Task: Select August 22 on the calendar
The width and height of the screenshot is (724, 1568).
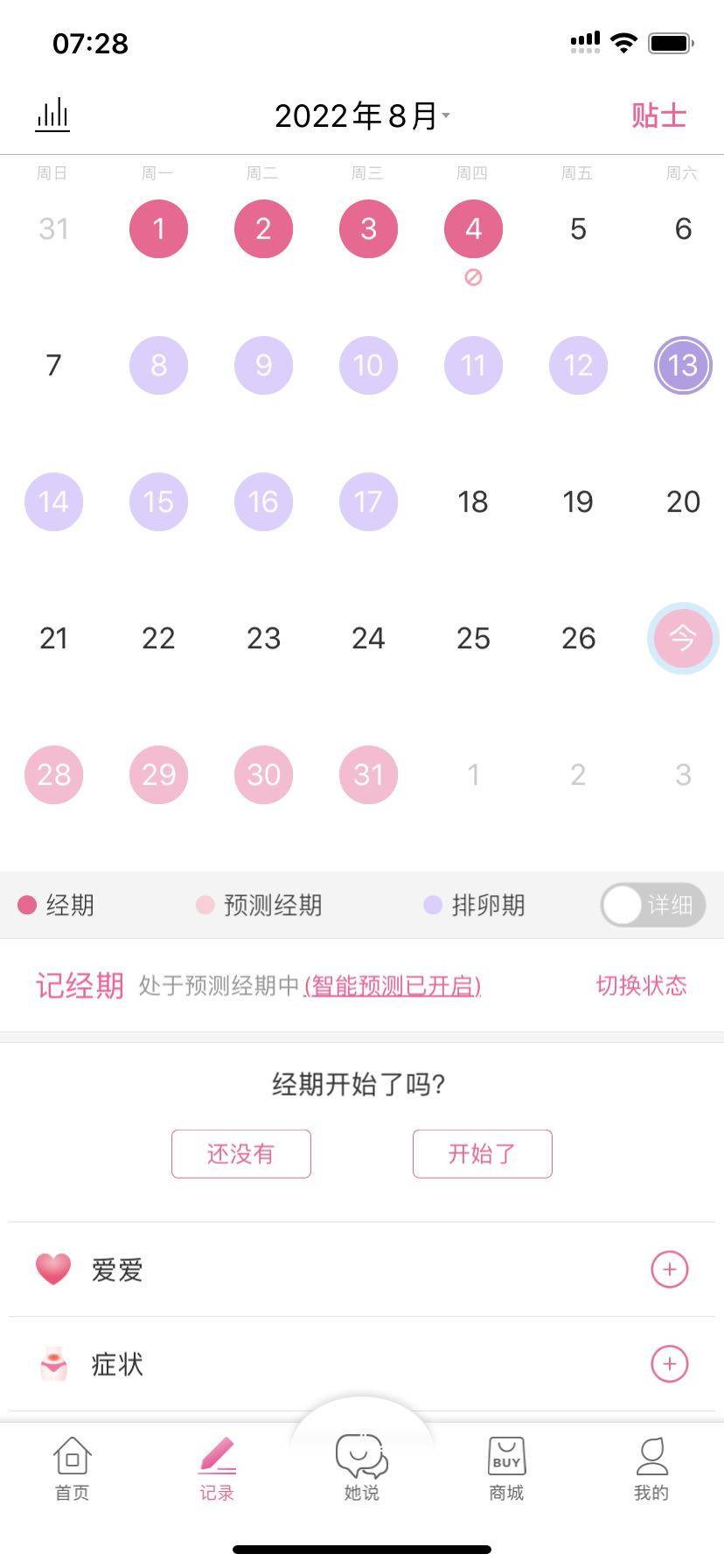Action: [158, 639]
